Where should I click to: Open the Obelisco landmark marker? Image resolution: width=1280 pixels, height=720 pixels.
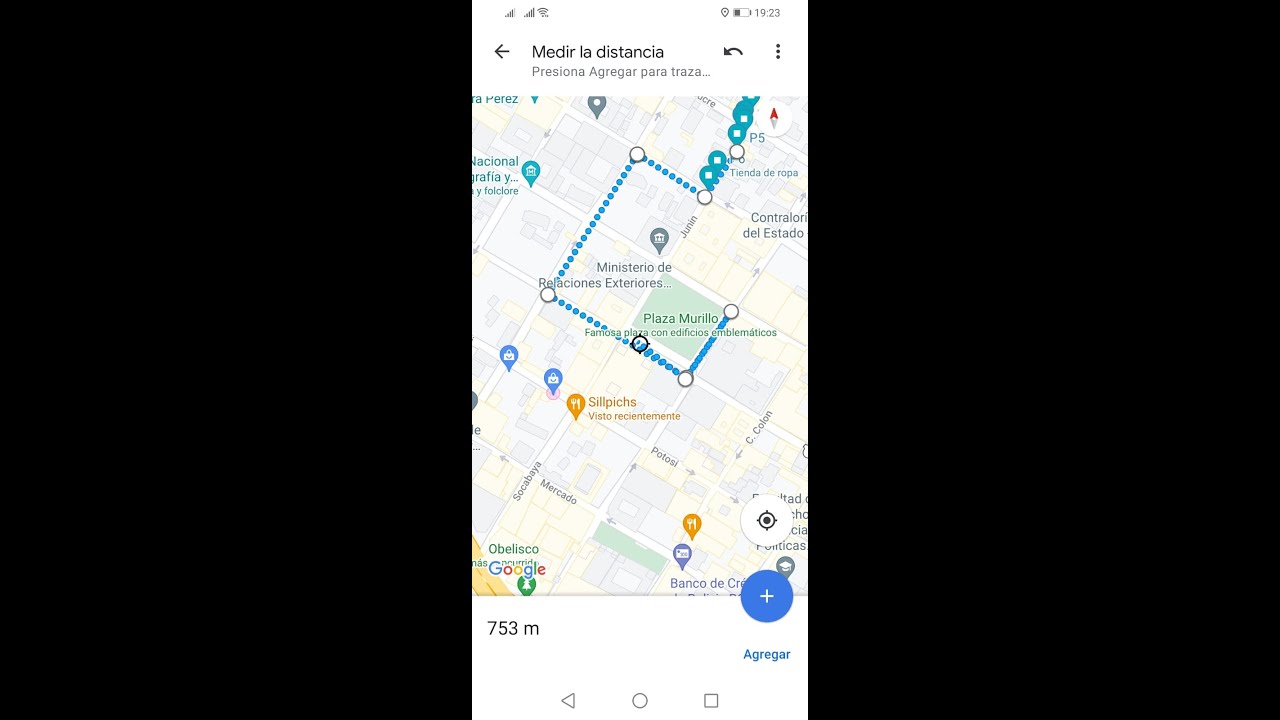point(526,584)
